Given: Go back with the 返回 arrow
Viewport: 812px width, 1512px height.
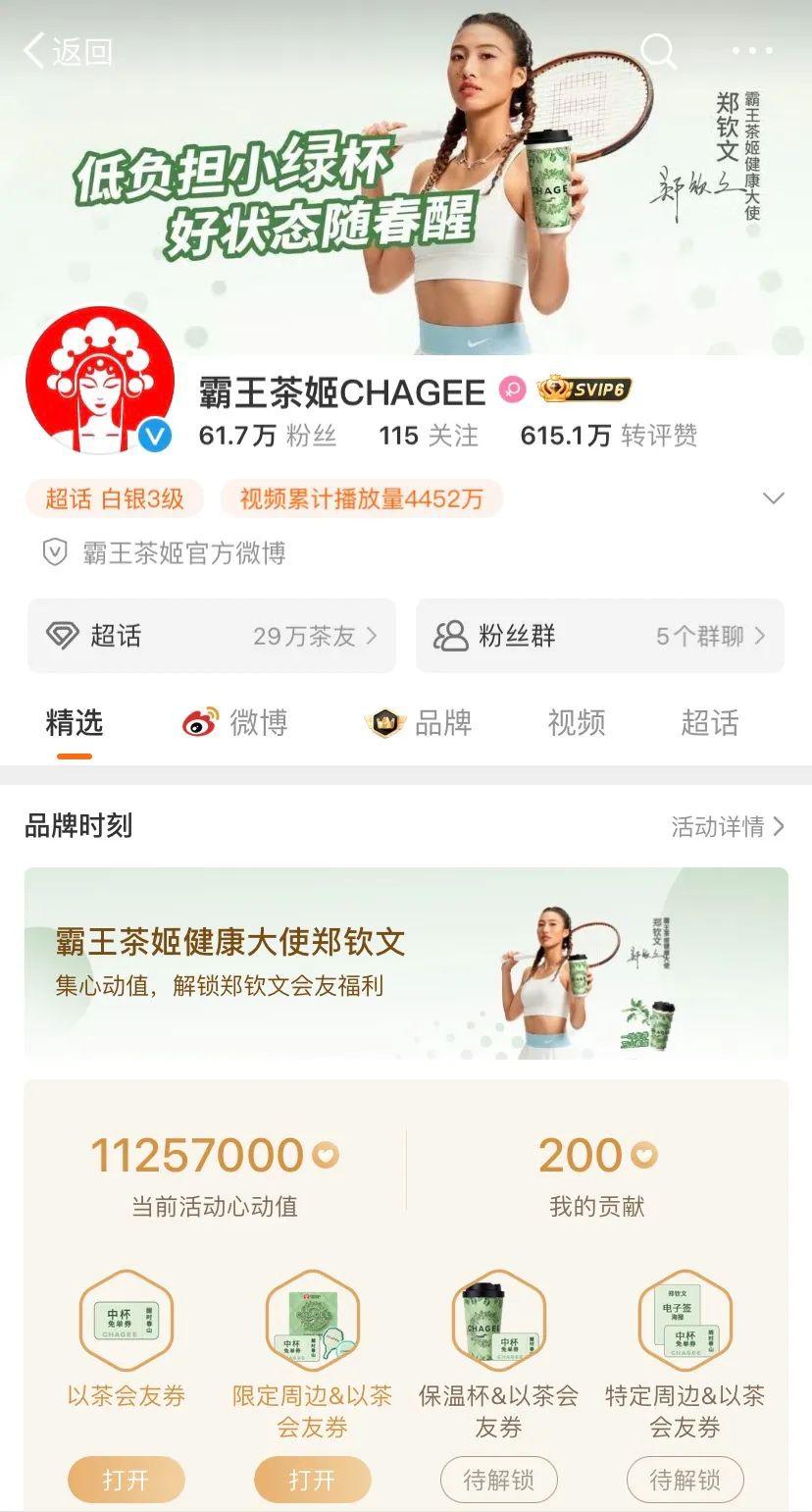Looking at the screenshot, I should click(x=67, y=51).
